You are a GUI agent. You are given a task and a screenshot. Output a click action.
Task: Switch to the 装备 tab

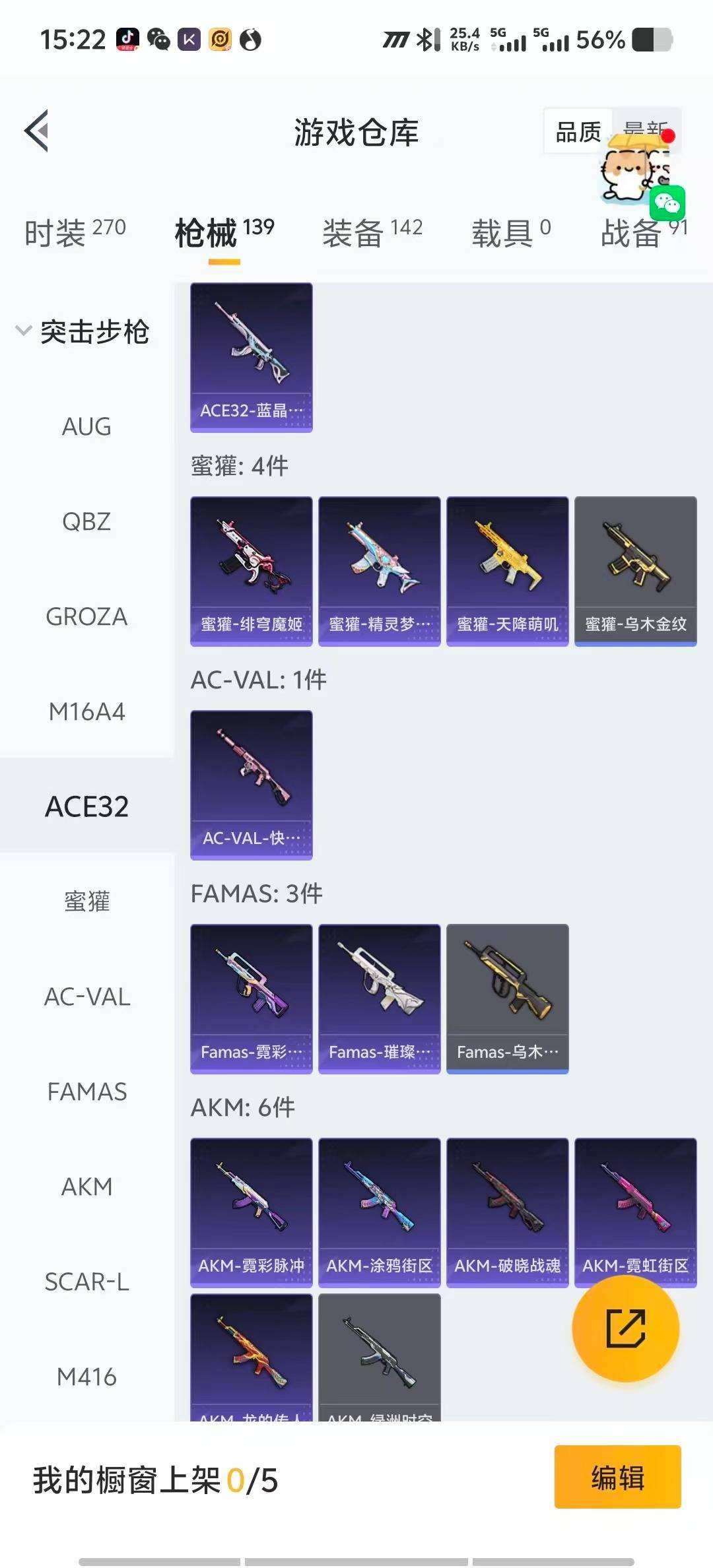click(372, 232)
